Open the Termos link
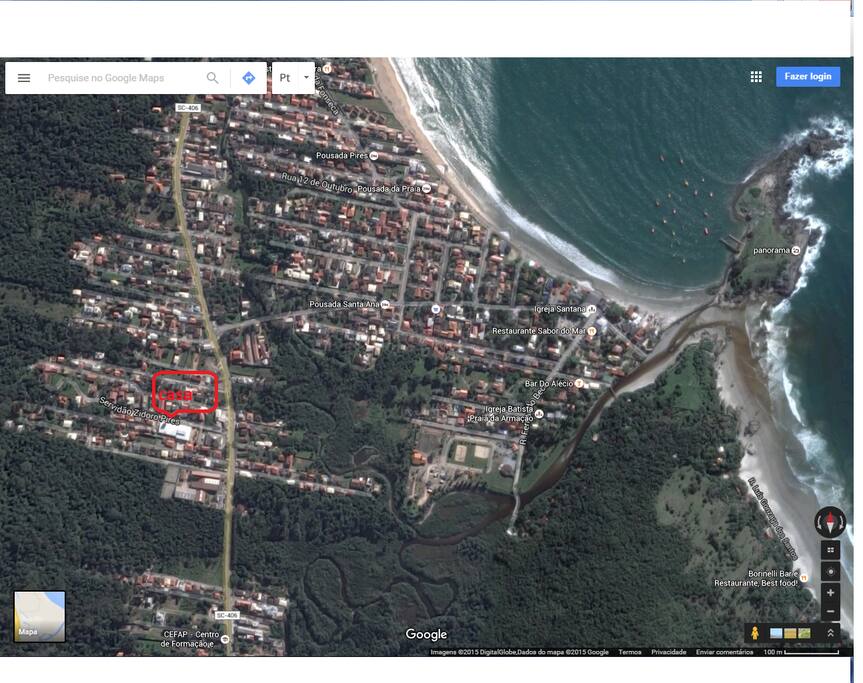The width and height of the screenshot is (863, 683). pyautogui.click(x=630, y=652)
